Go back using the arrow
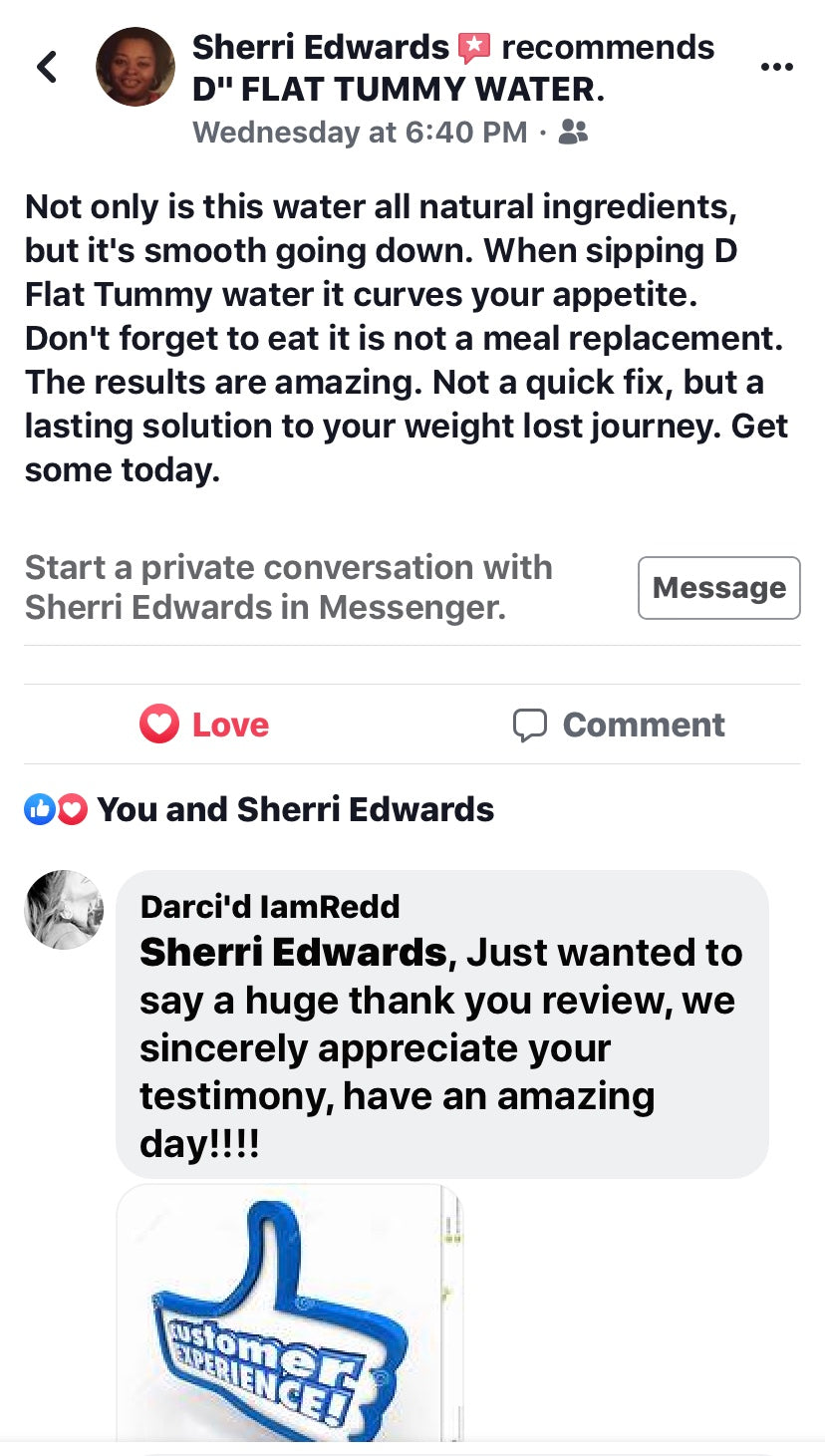Screen dimensions: 825x1456 (47, 67)
